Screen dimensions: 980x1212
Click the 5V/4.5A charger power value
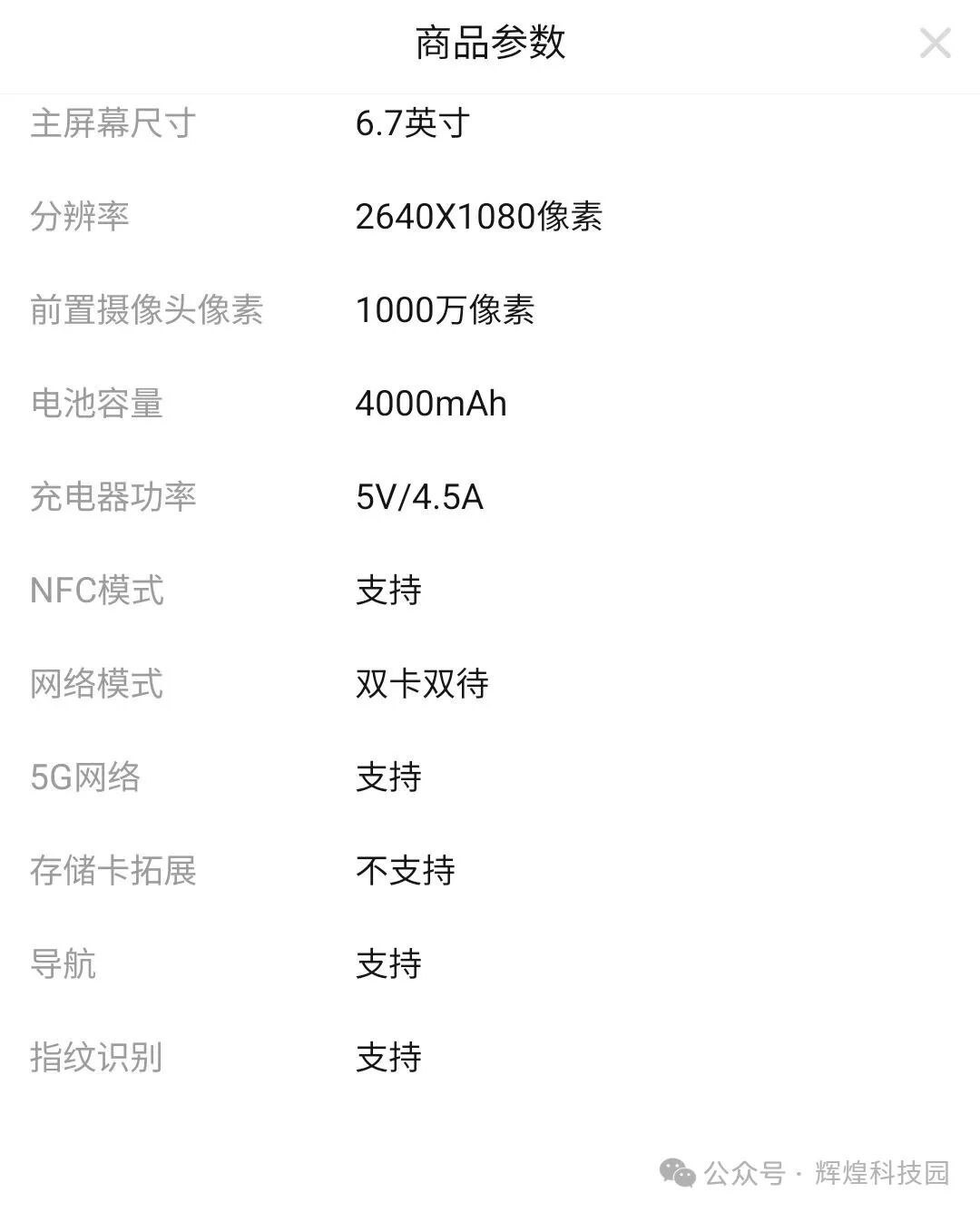coord(419,498)
